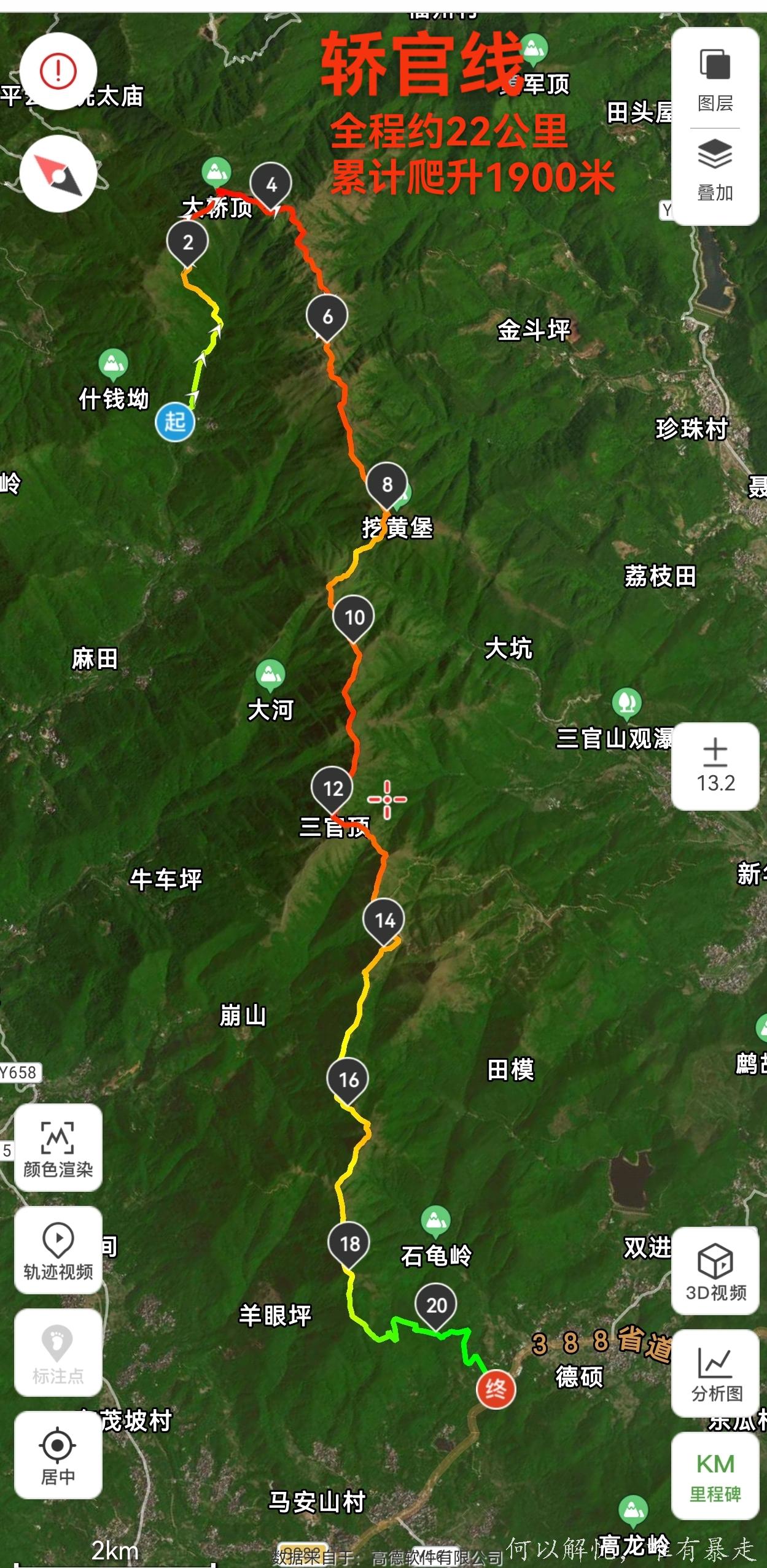The height and width of the screenshot is (1568, 767).
Task: Reset map orientation with the compass
Action: pos(58,174)
